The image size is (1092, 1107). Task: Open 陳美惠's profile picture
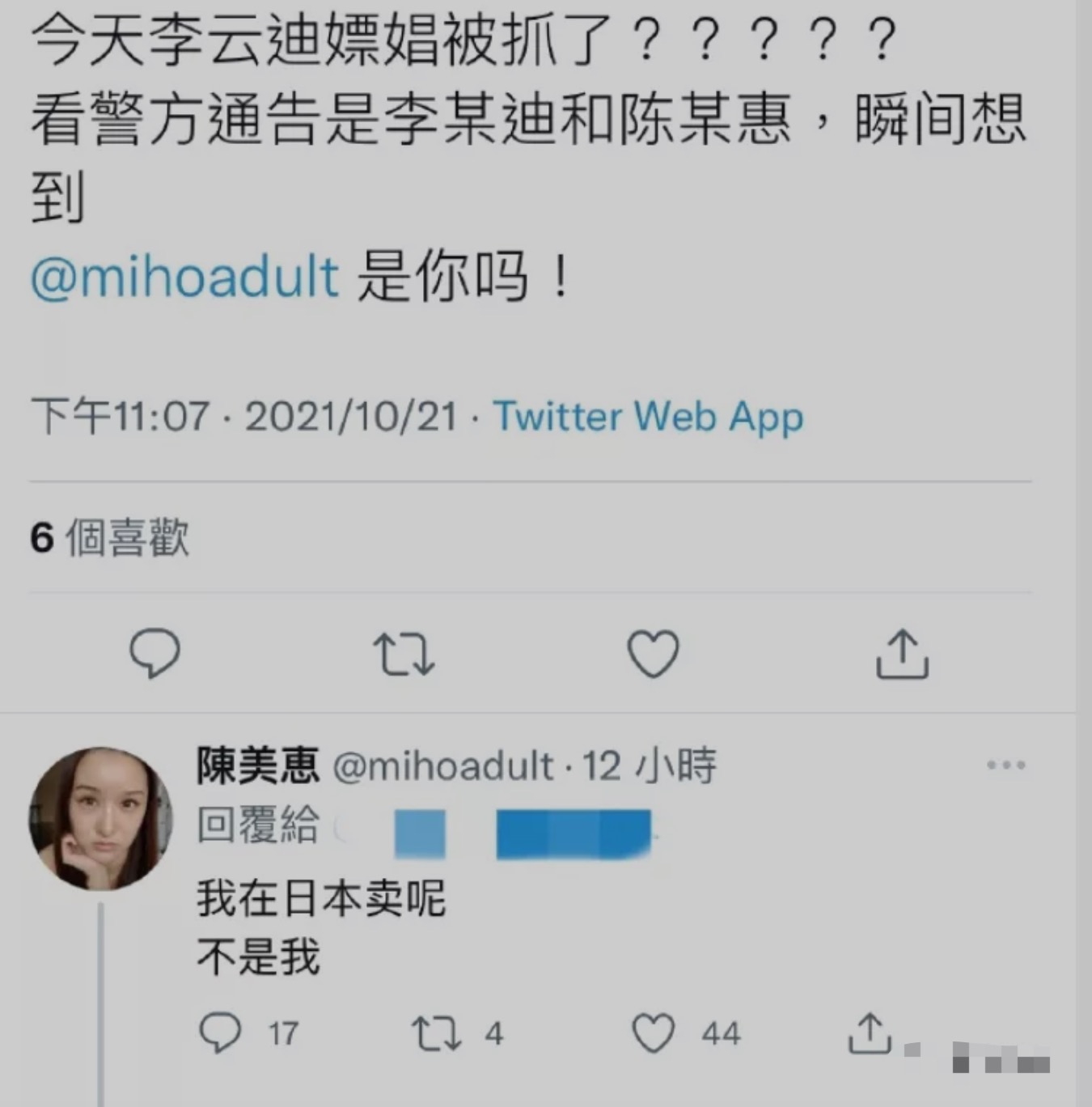pyautogui.click(x=101, y=818)
